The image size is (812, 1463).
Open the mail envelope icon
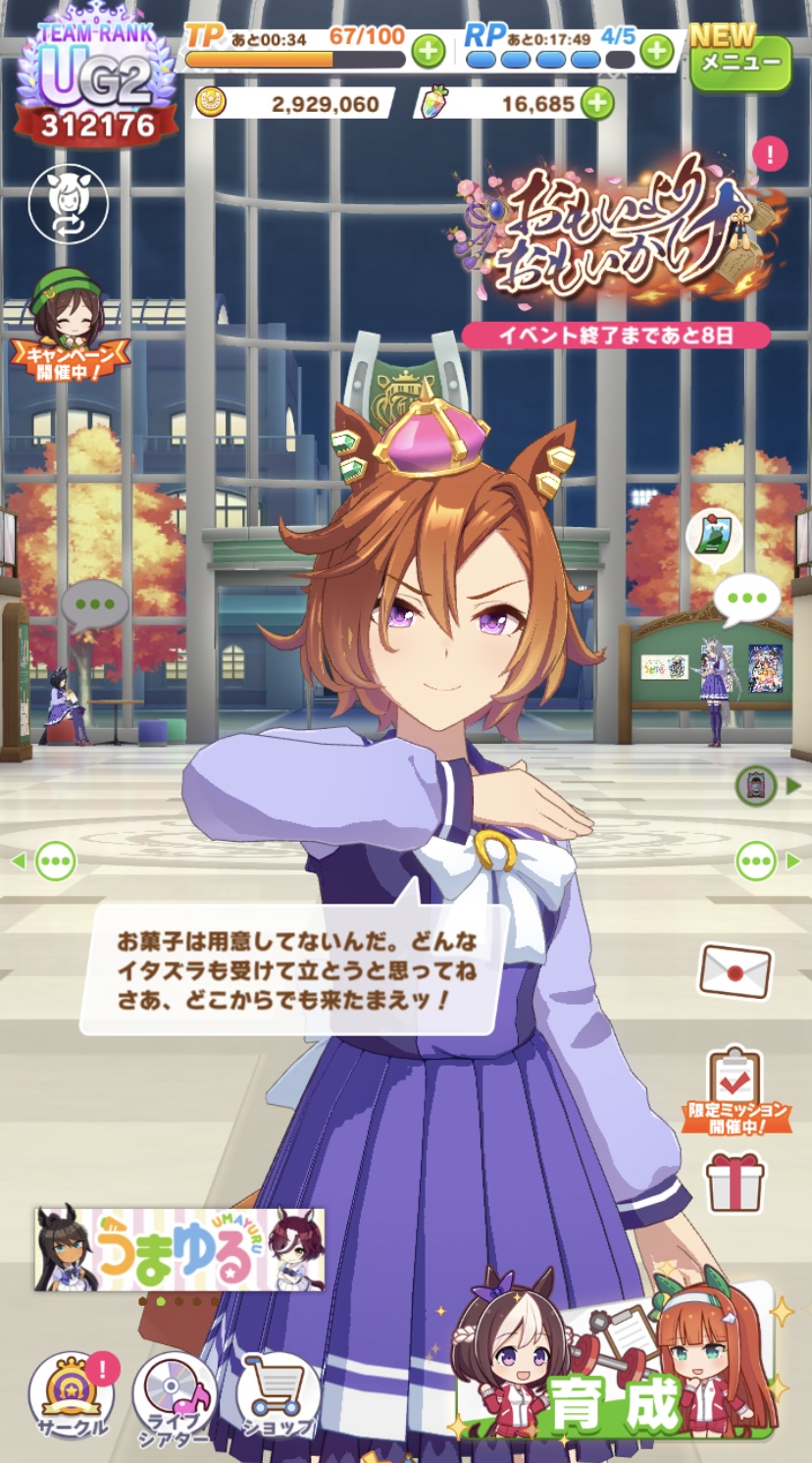point(735,970)
